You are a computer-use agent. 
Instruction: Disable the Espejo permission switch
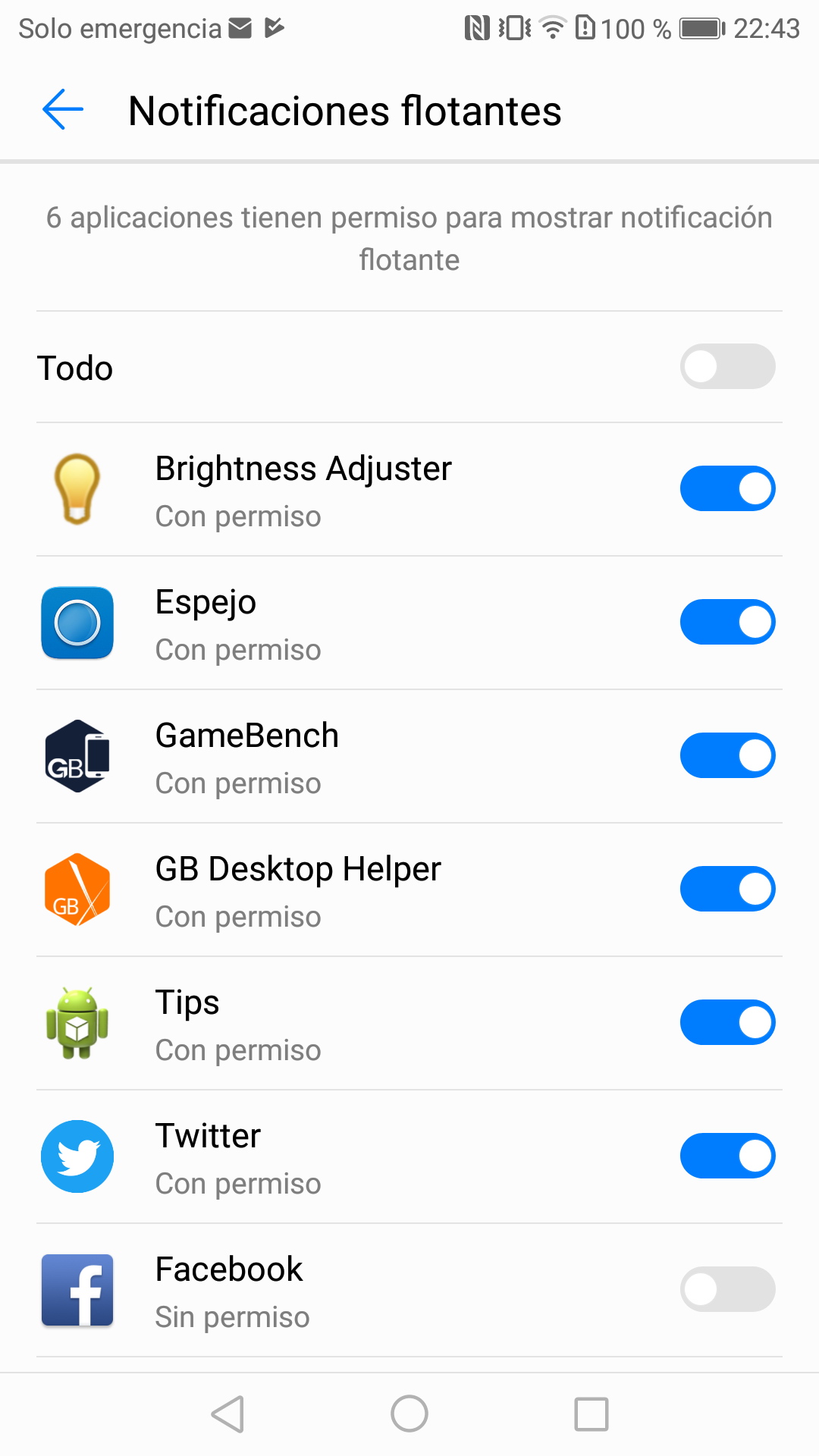[727, 622]
